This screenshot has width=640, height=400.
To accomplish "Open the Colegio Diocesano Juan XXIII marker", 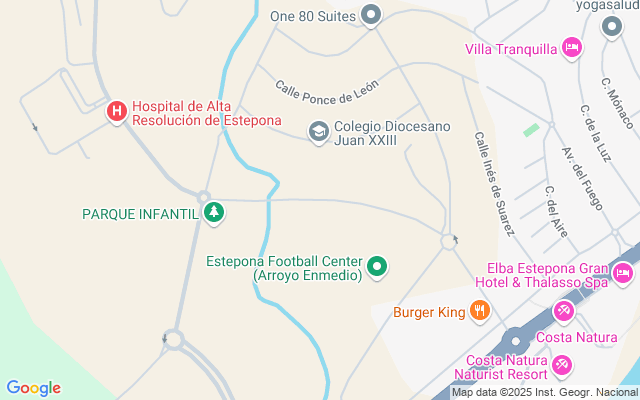I will coord(319,132).
